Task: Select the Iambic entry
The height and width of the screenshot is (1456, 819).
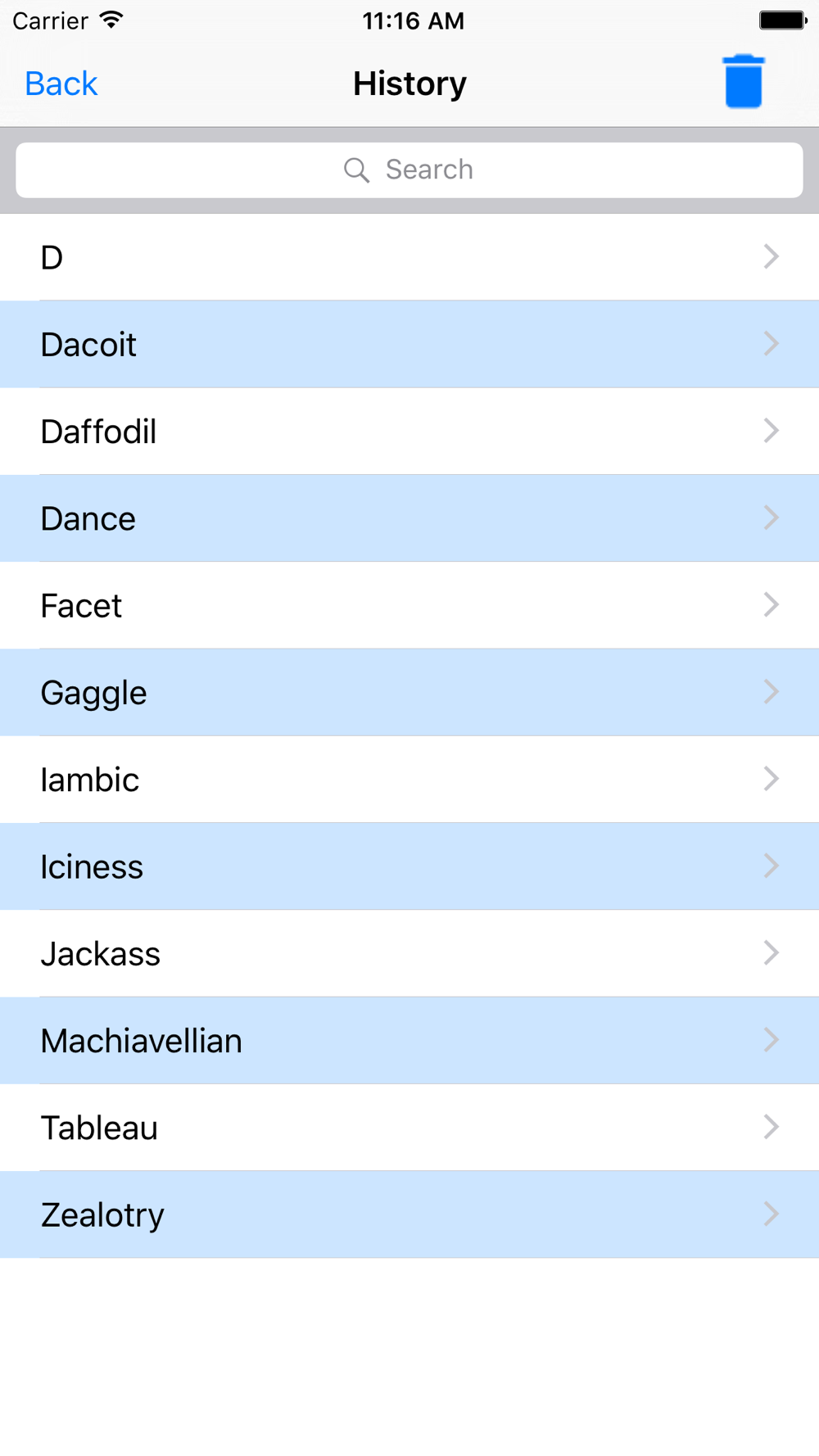Action: click(409, 780)
